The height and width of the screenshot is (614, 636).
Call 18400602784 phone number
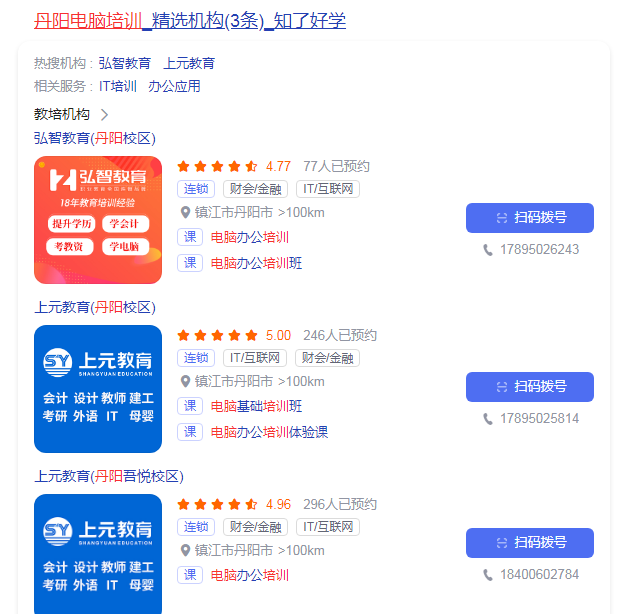click(x=539, y=575)
